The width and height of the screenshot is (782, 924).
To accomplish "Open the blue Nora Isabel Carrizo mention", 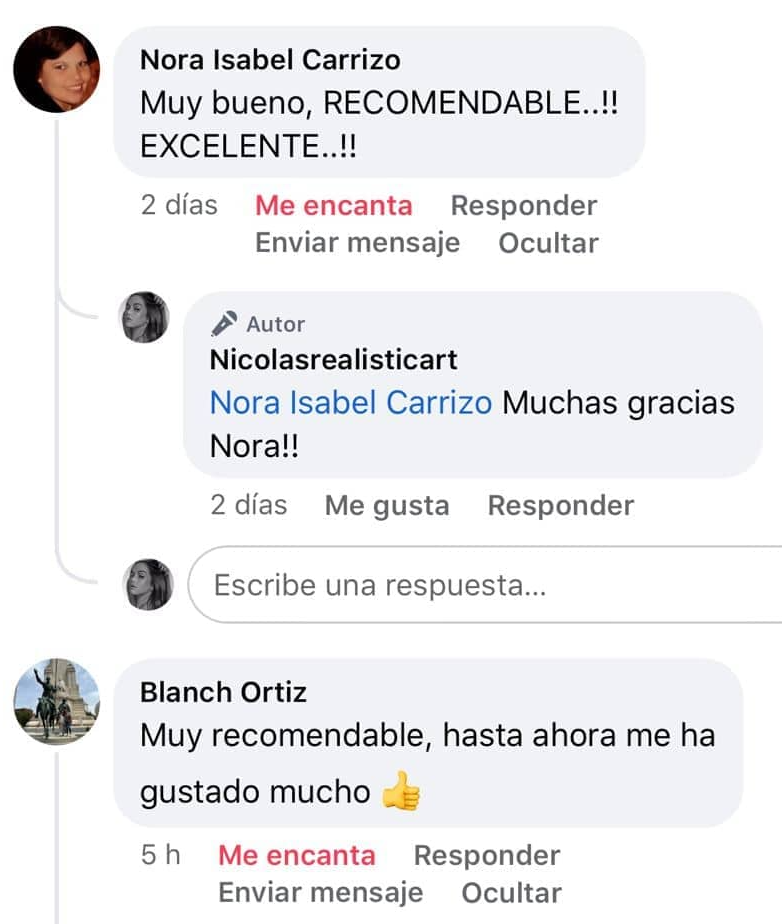I will pos(350,403).
